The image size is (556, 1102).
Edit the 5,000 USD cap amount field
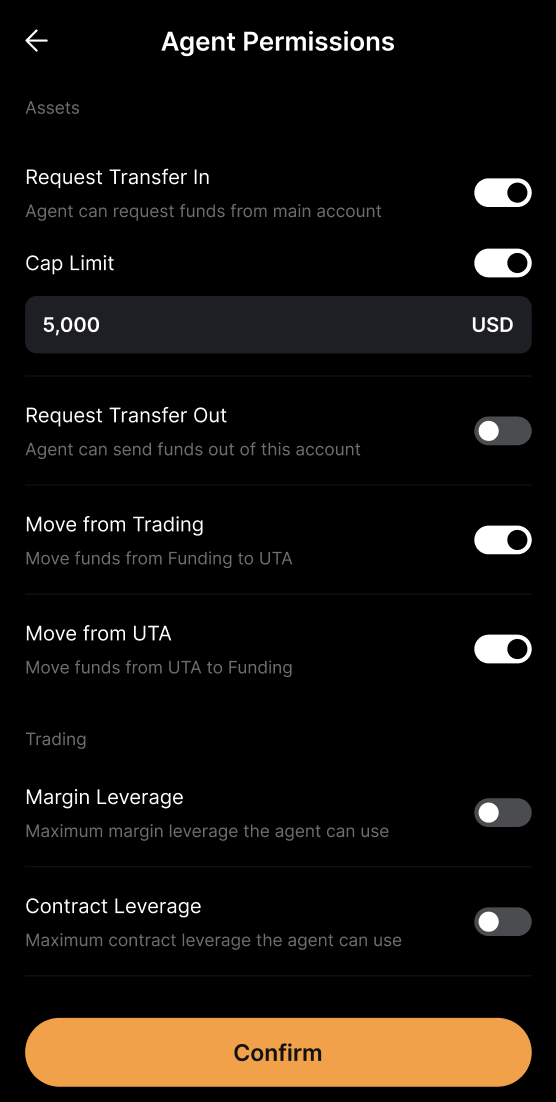pyautogui.click(x=278, y=325)
